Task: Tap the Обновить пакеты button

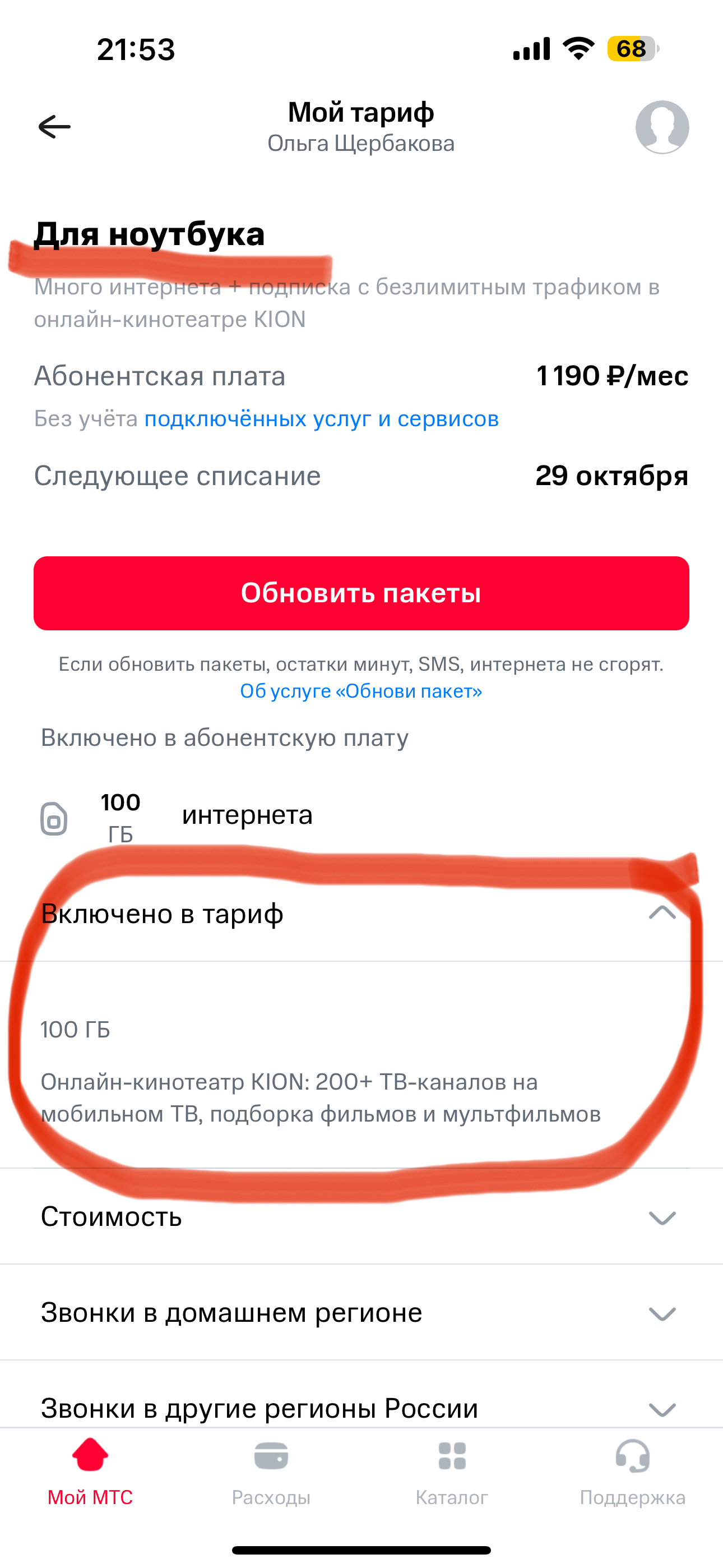Action: point(361,593)
